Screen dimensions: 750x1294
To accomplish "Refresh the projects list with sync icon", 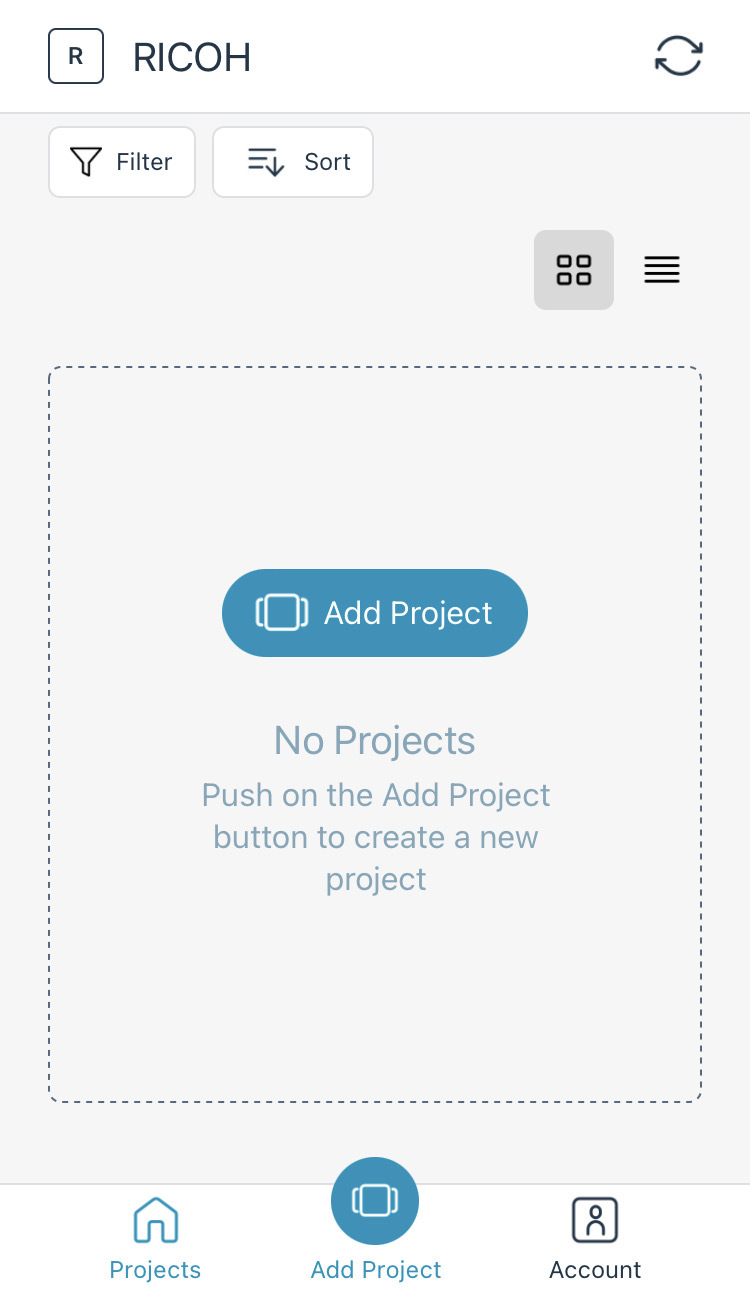I will click(x=679, y=56).
